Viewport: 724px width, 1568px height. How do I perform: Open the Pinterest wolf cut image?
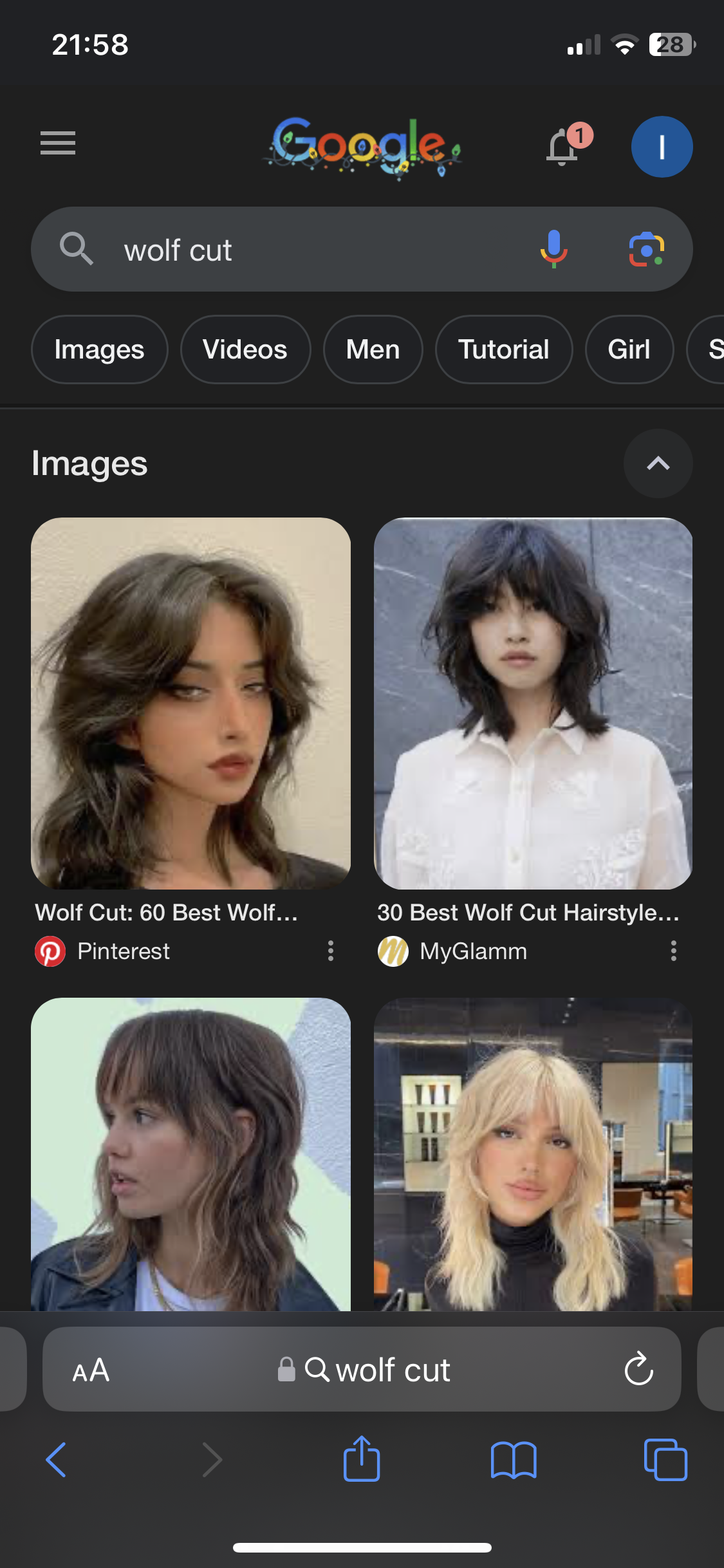(190, 703)
